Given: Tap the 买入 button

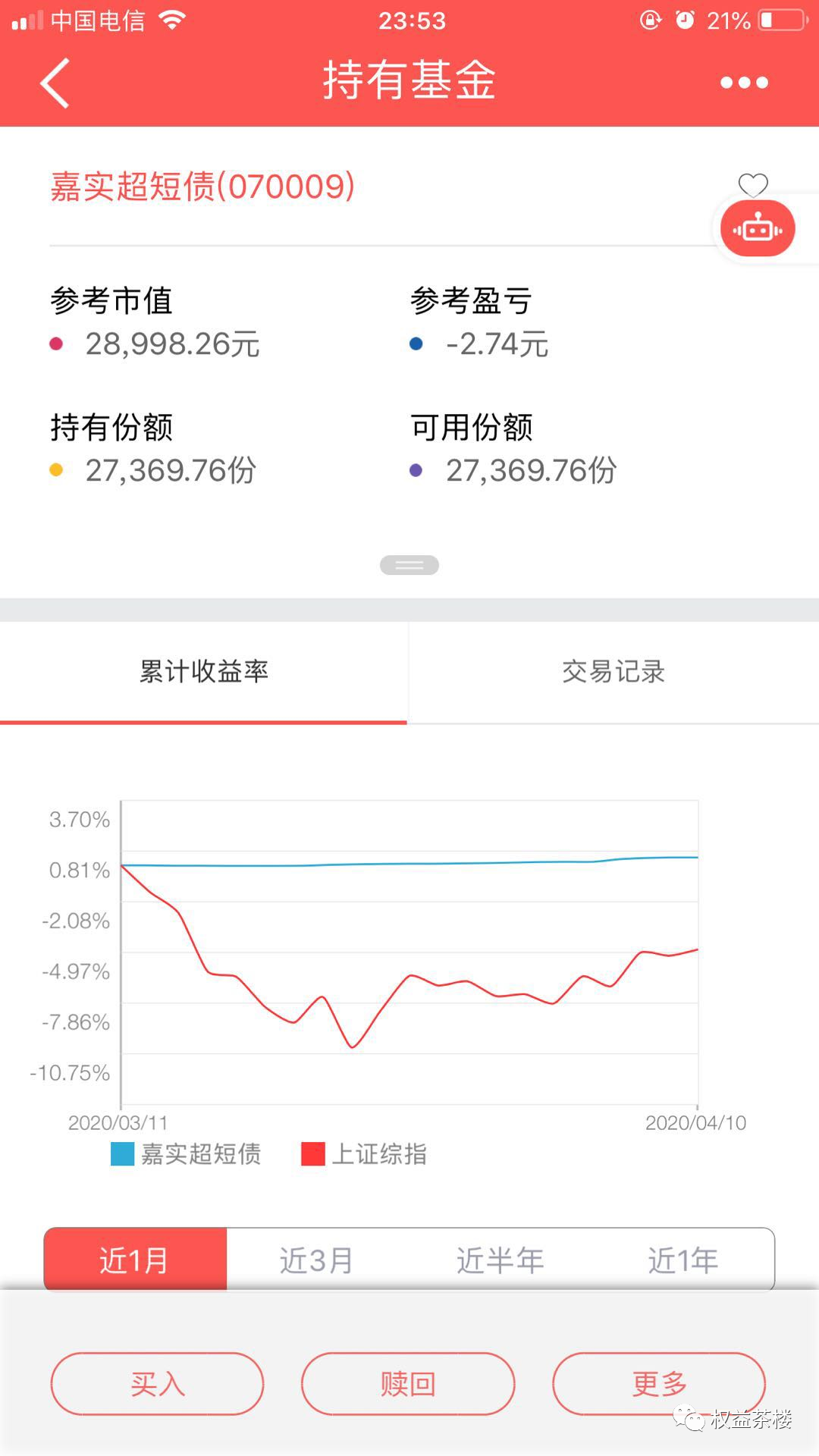Looking at the screenshot, I should pos(157,1384).
